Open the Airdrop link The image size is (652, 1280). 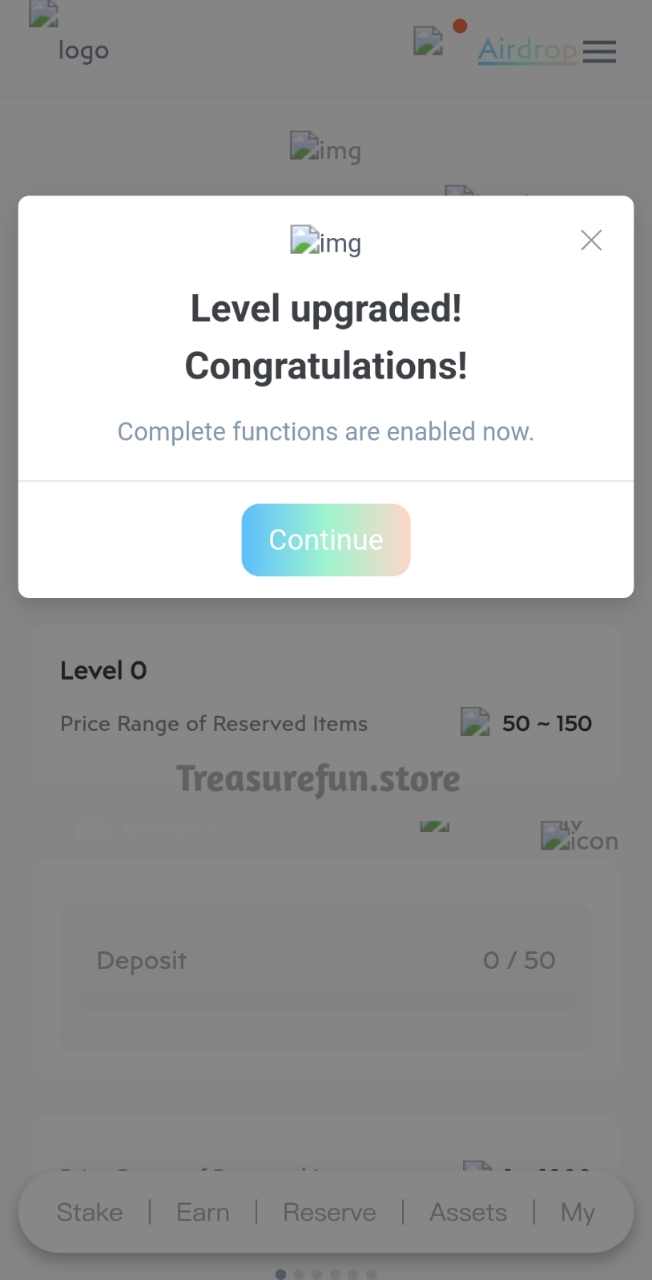click(x=527, y=50)
